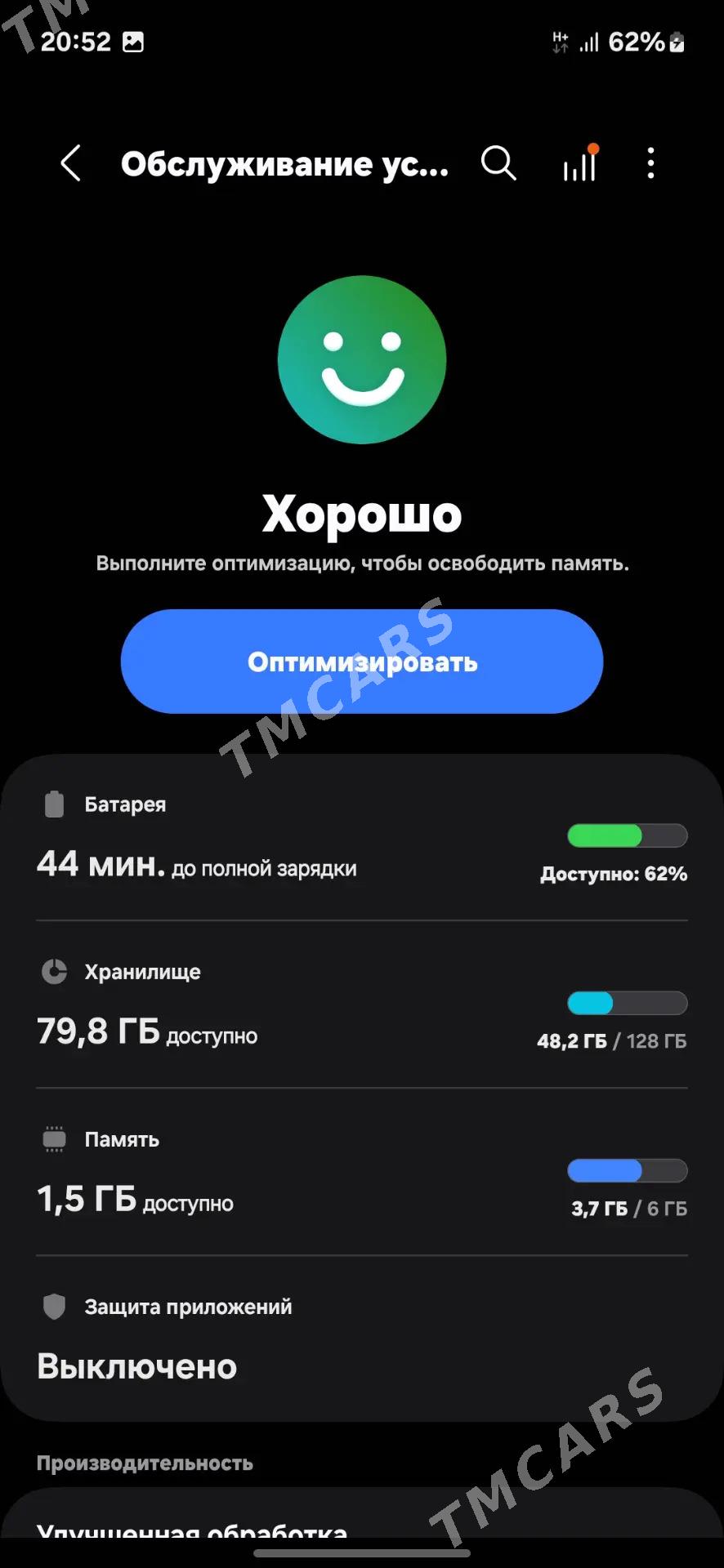Open the signal bars diagnostics icon
The width and height of the screenshot is (724, 1568).
point(580,163)
